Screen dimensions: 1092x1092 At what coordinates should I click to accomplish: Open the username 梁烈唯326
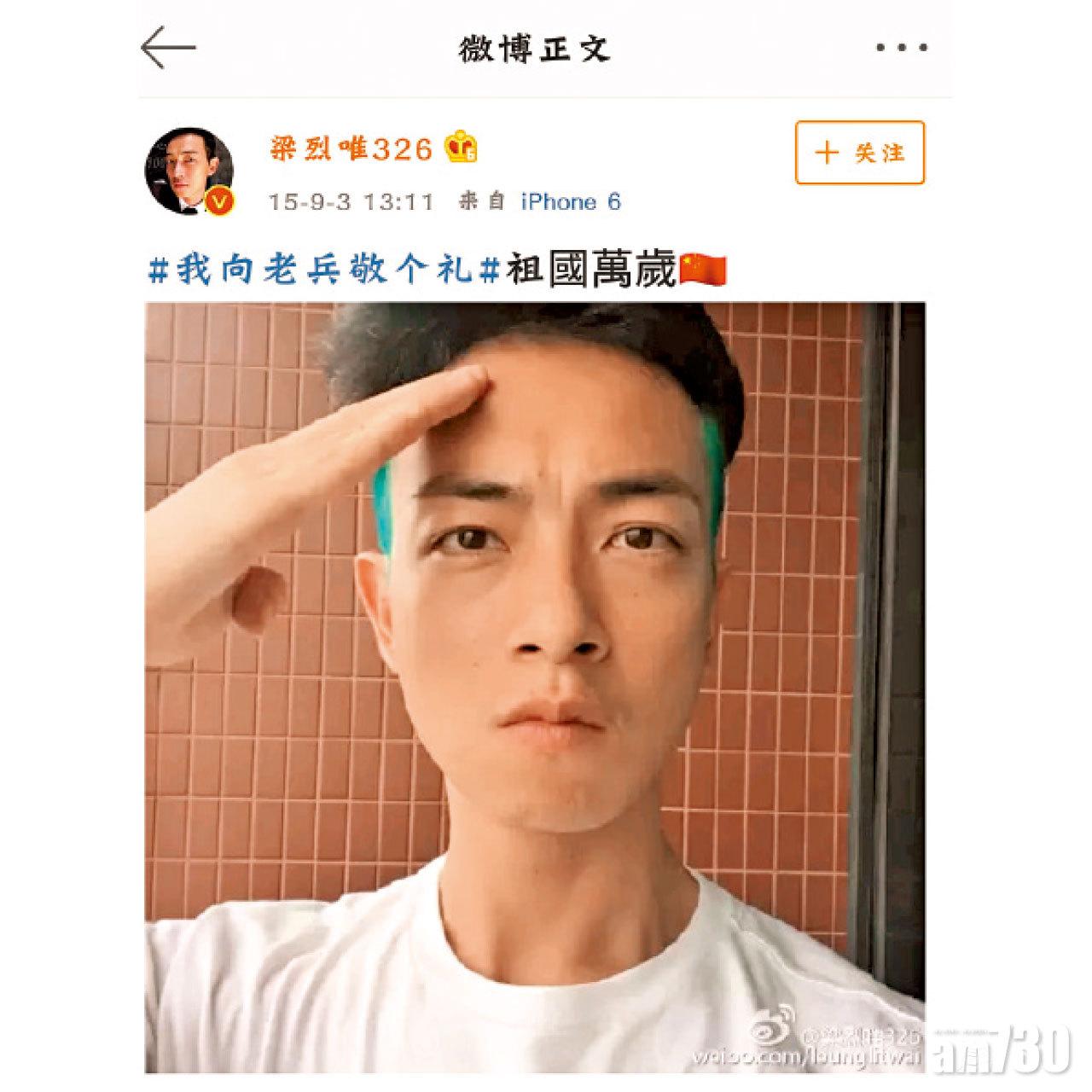[351, 149]
